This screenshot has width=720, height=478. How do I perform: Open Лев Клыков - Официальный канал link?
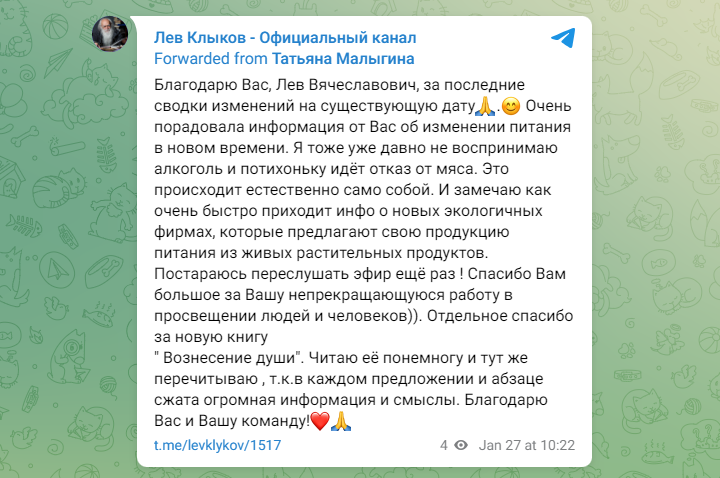tap(284, 37)
